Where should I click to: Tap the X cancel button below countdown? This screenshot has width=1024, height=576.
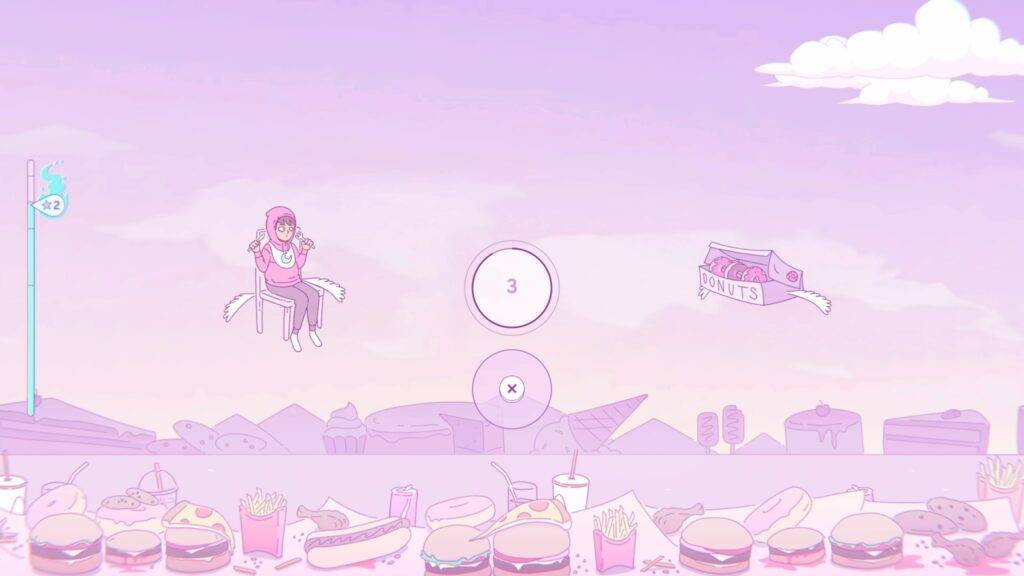point(511,388)
